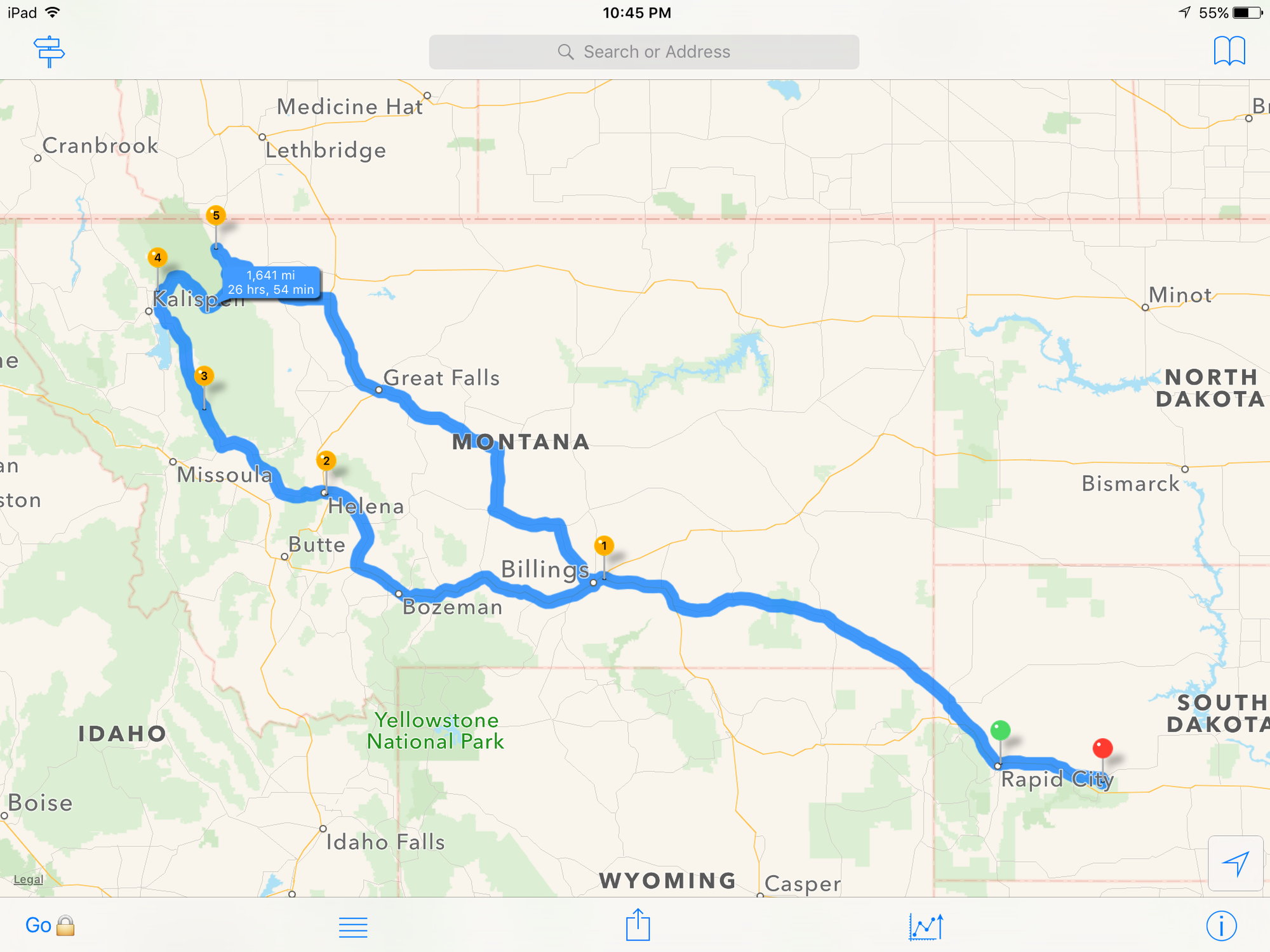1270x952 pixels.
Task: Open the route list icon
Action: tap(353, 927)
